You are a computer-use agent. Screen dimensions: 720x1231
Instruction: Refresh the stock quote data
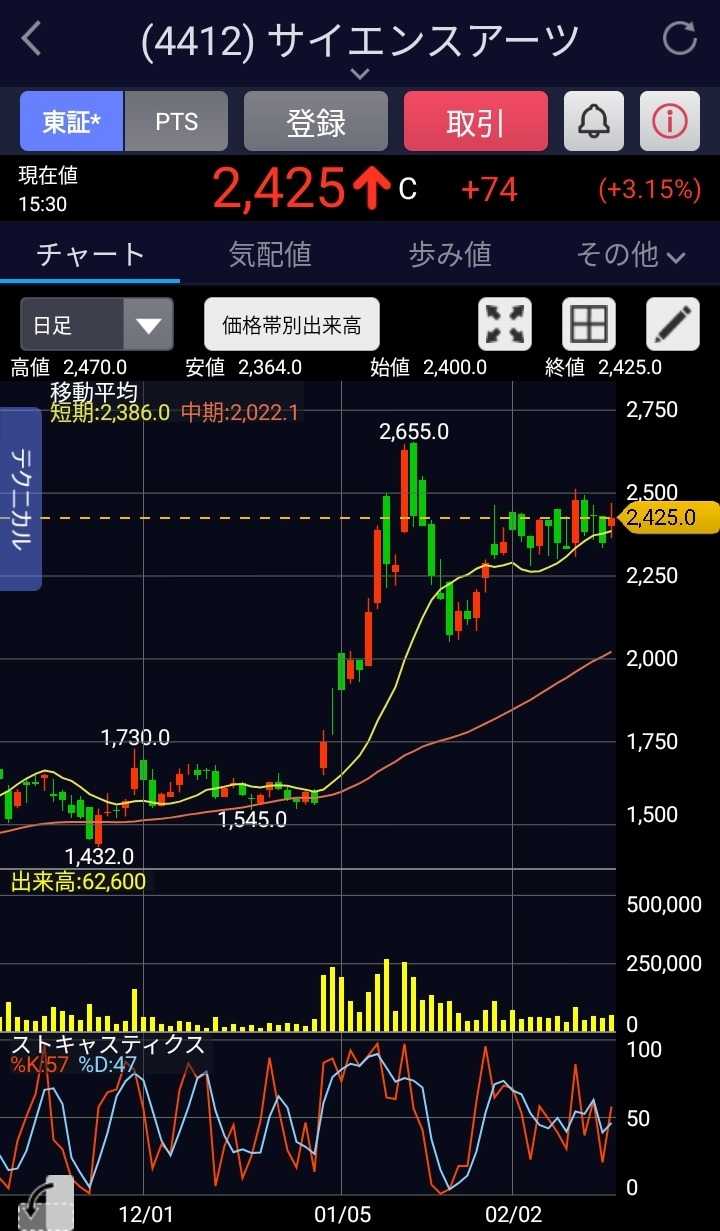(680, 40)
